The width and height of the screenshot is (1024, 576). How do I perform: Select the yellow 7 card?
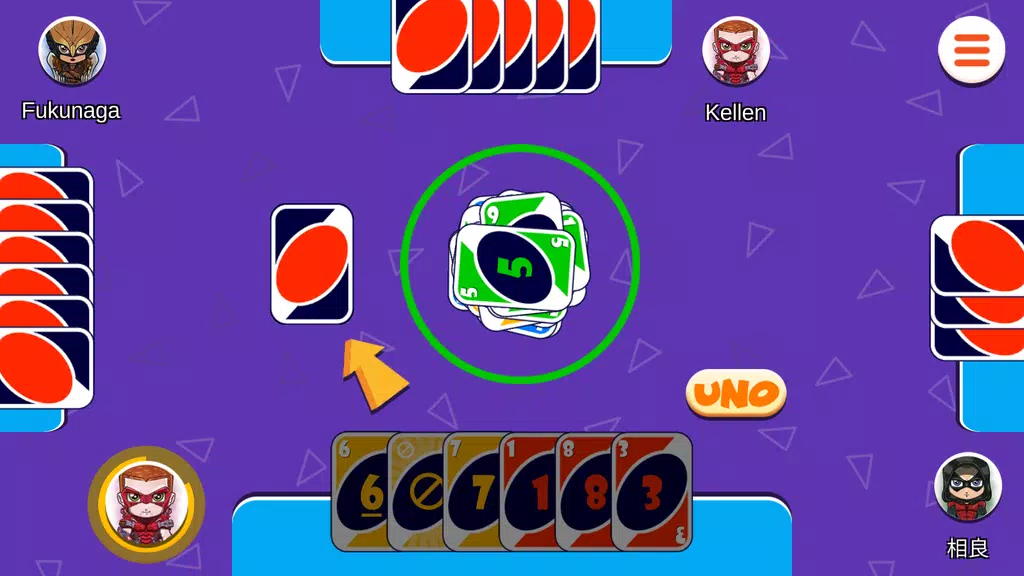[471, 492]
